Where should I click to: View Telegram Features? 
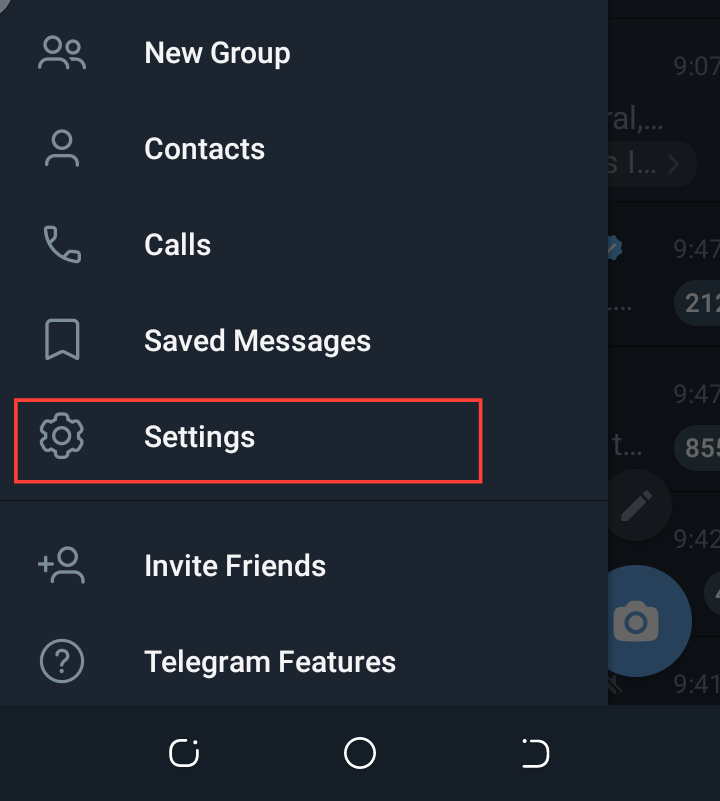click(270, 662)
